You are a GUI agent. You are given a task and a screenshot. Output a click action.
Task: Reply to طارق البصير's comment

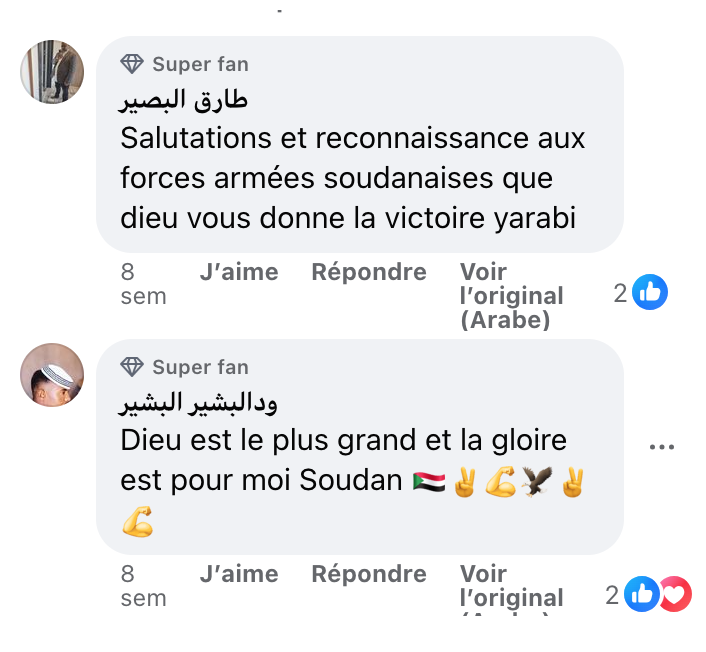(x=368, y=272)
